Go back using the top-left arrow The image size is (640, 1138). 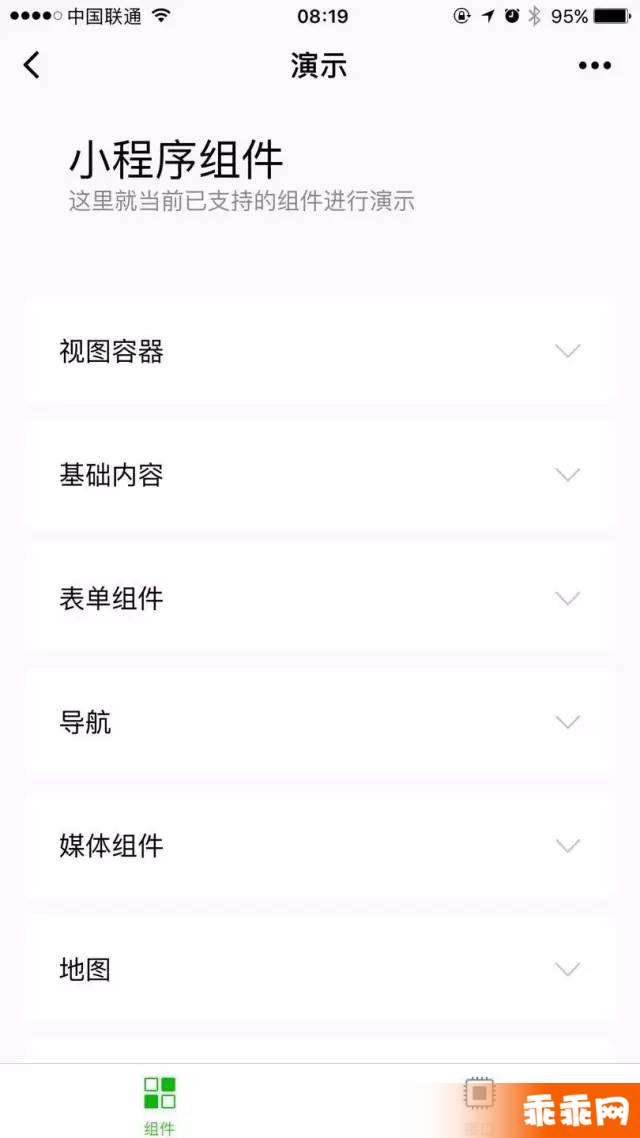coord(31,65)
